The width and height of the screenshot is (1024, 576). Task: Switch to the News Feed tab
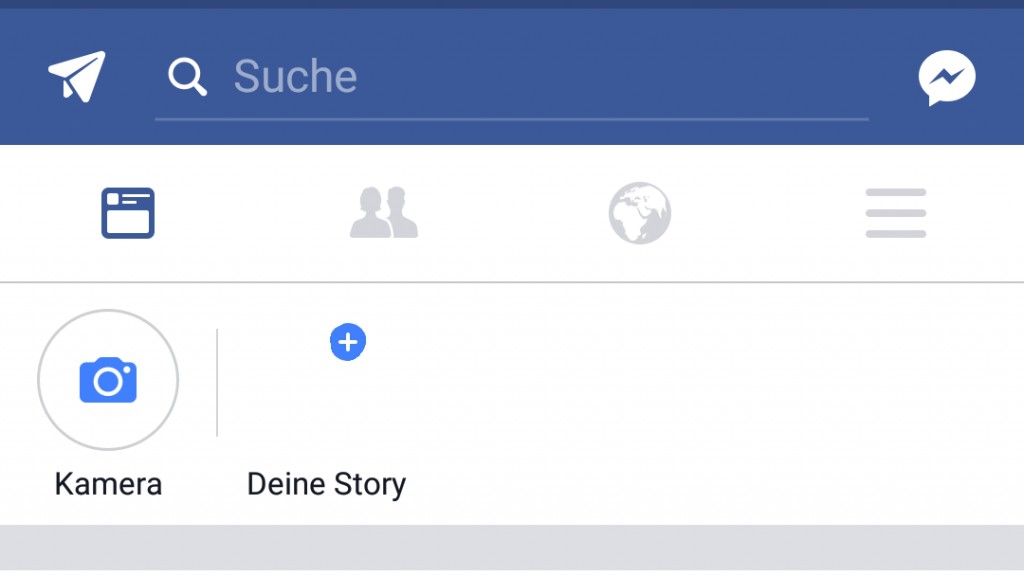(128, 213)
